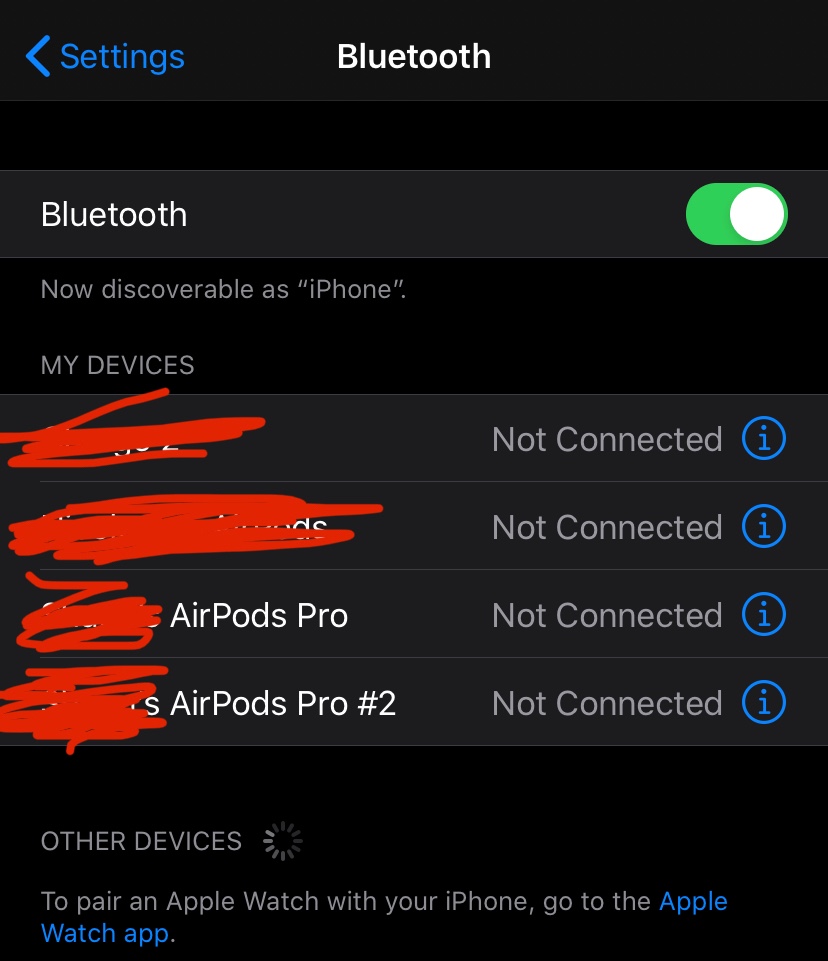828x961 pixels.
Task: Open details for AirPods Pro #2 via info icon
Action: (763, 702)
